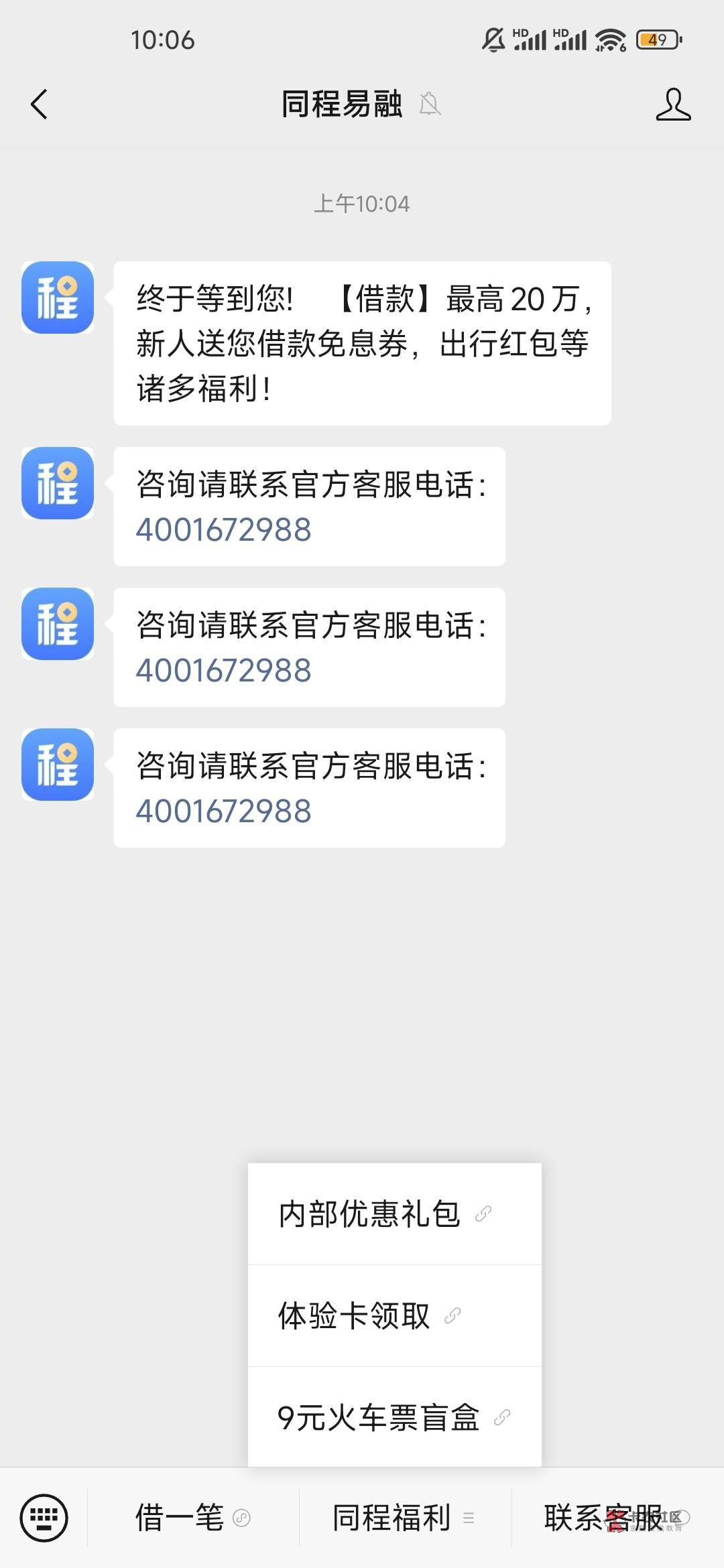
Task: Go back using the top-left arrow
Action: (39, 105)
